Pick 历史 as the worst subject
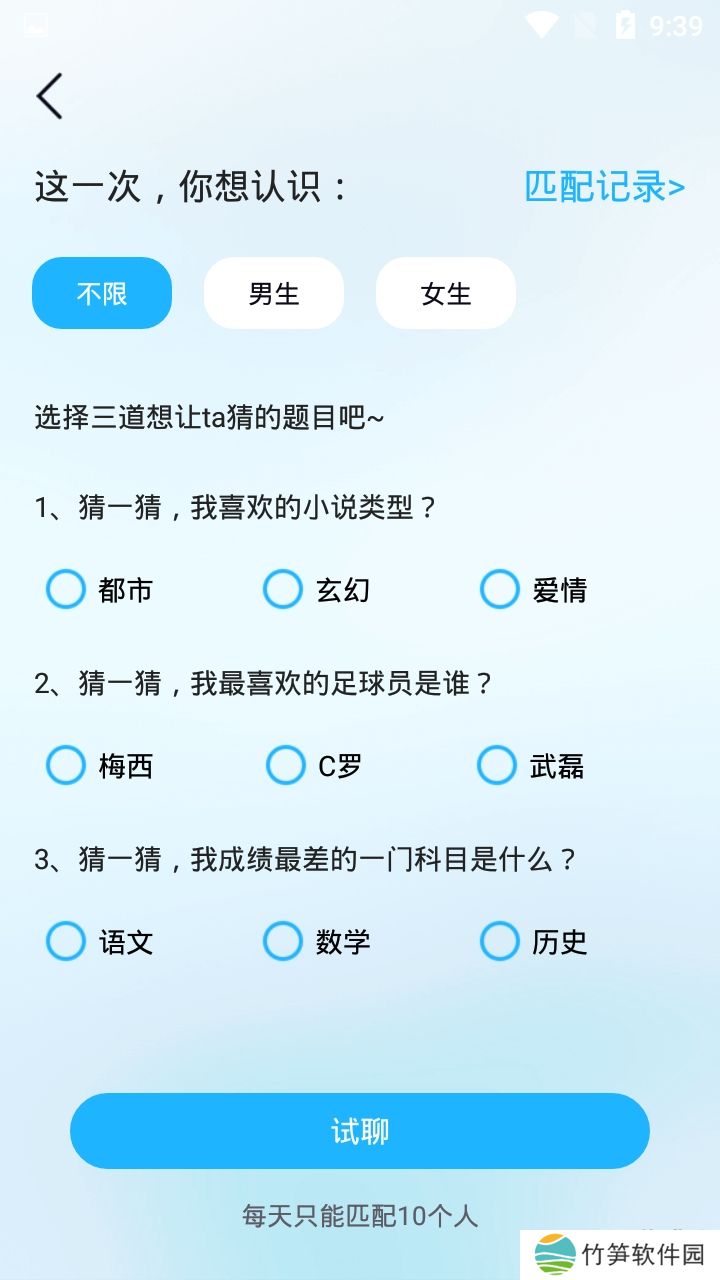Image resolution: width=720 pixels, height=1280 pixels. [x=499, y=941]
